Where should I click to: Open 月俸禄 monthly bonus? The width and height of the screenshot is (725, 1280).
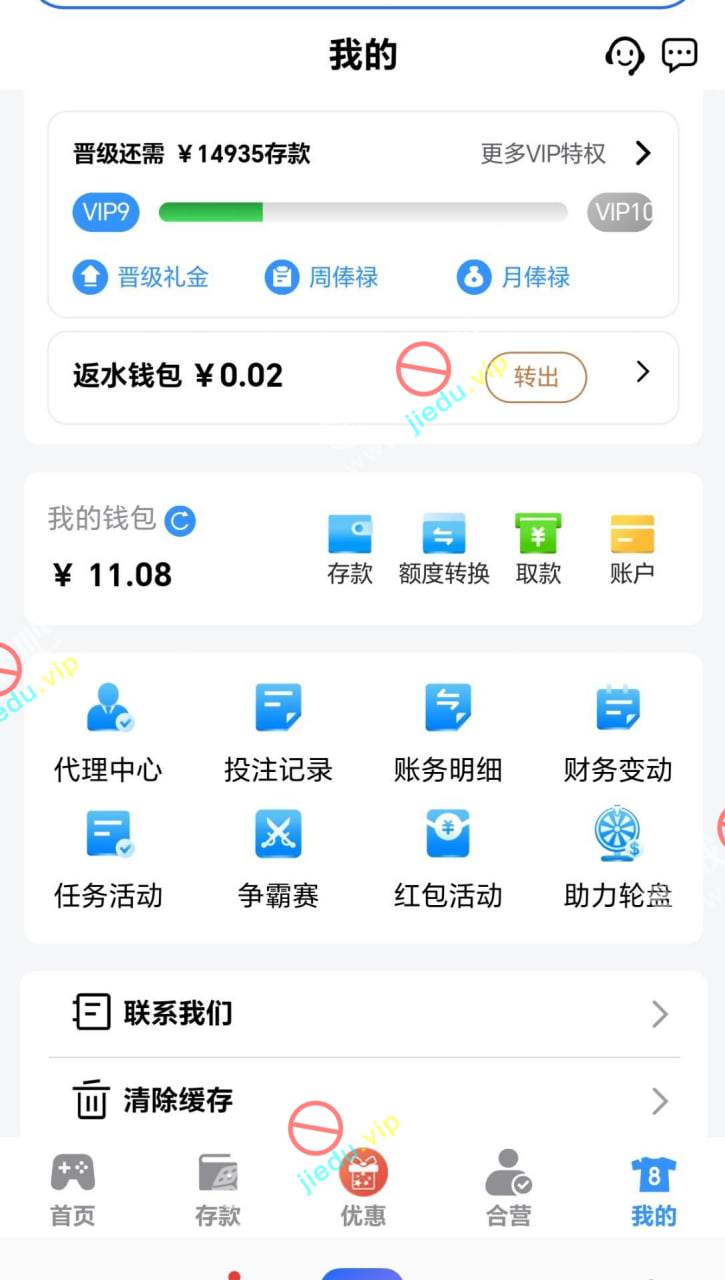pos(514,277)
